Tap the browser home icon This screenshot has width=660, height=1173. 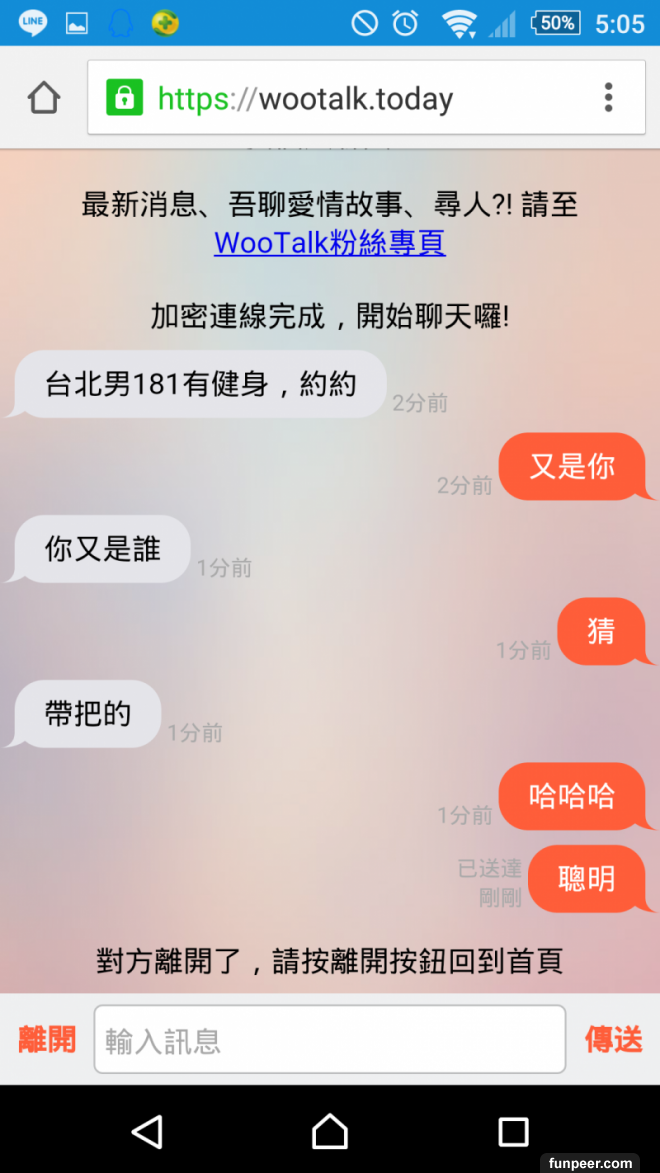44,98
